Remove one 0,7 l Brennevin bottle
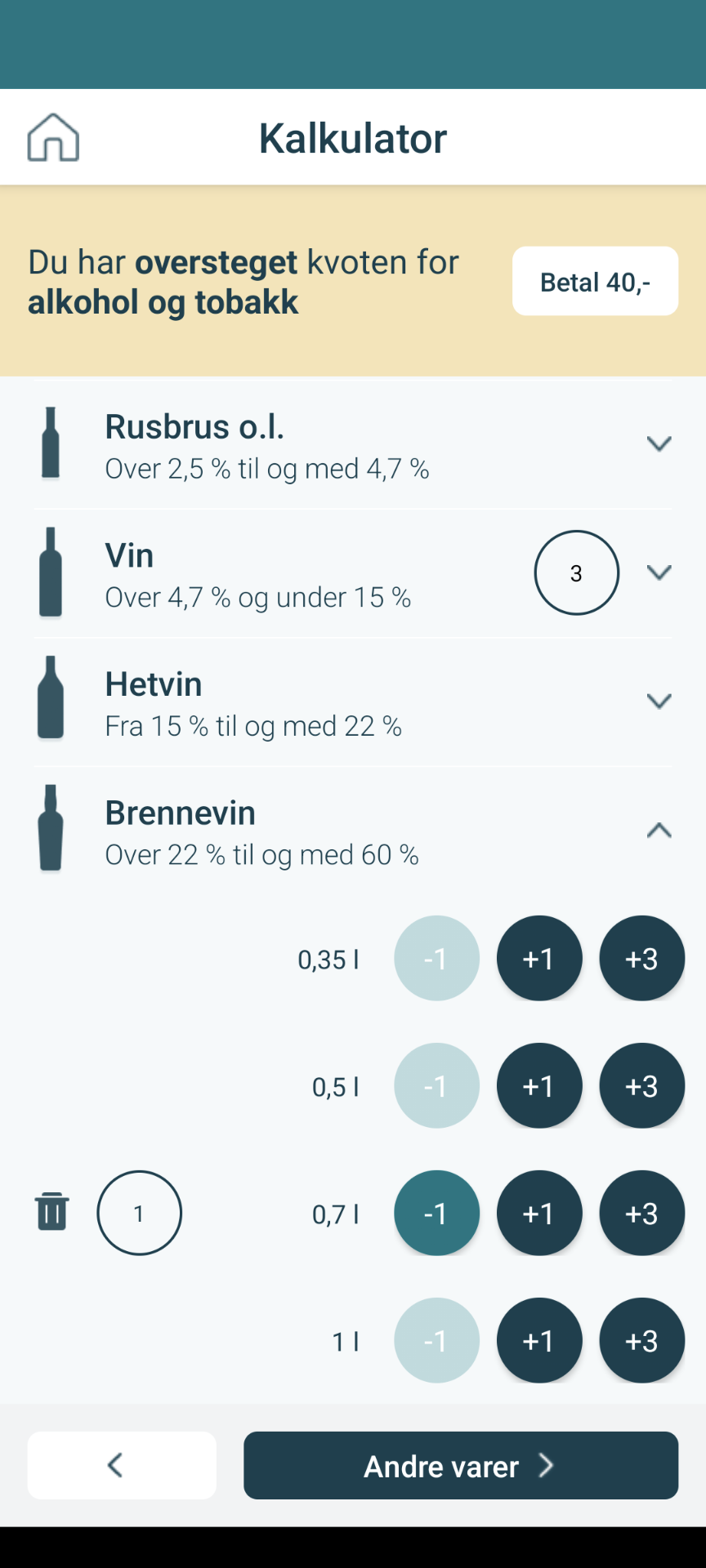The height and width of the screenshot is (1568, 706). (x=436, y=1213)
